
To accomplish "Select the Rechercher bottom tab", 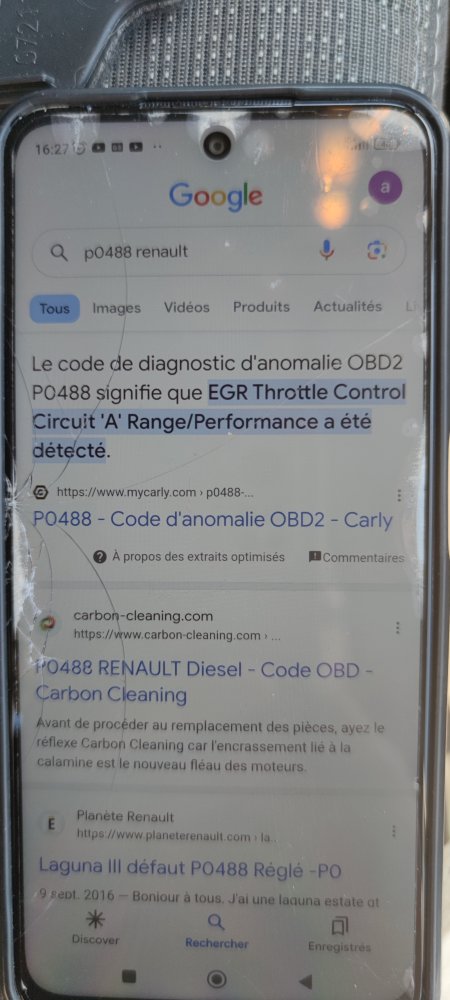I will coord(217,931).
